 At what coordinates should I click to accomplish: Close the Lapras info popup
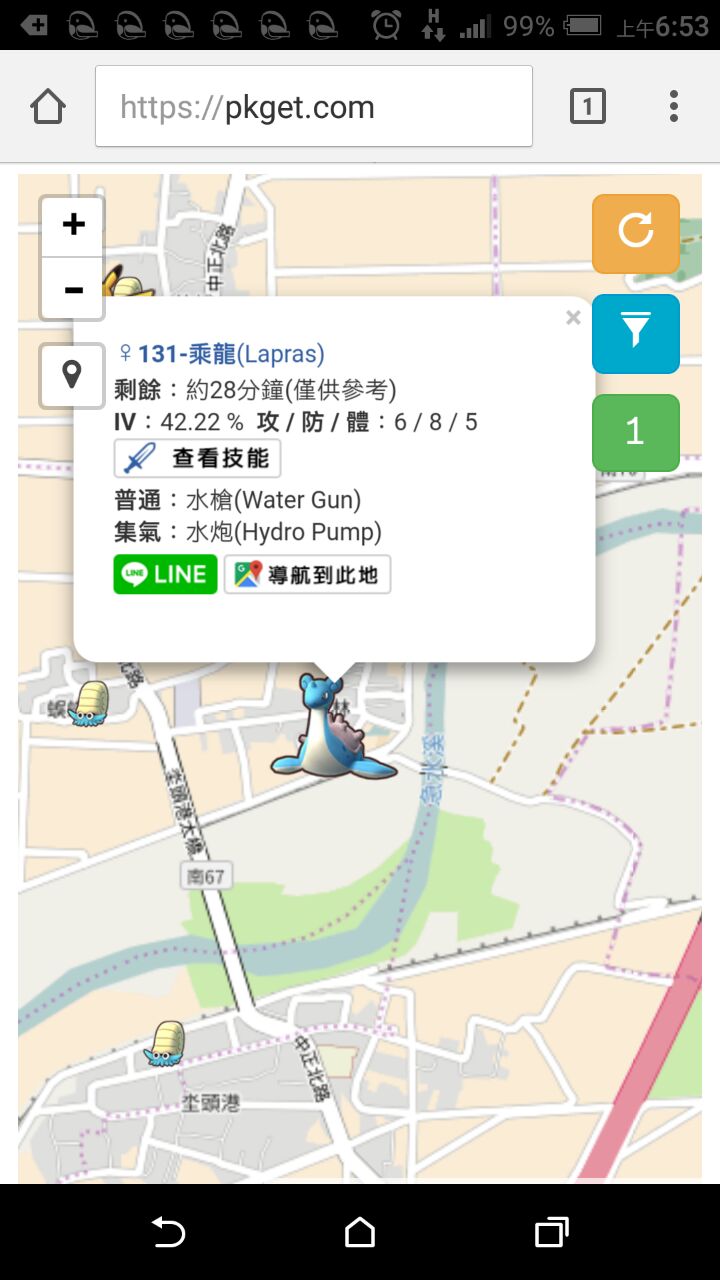click(x=573, y=318)
